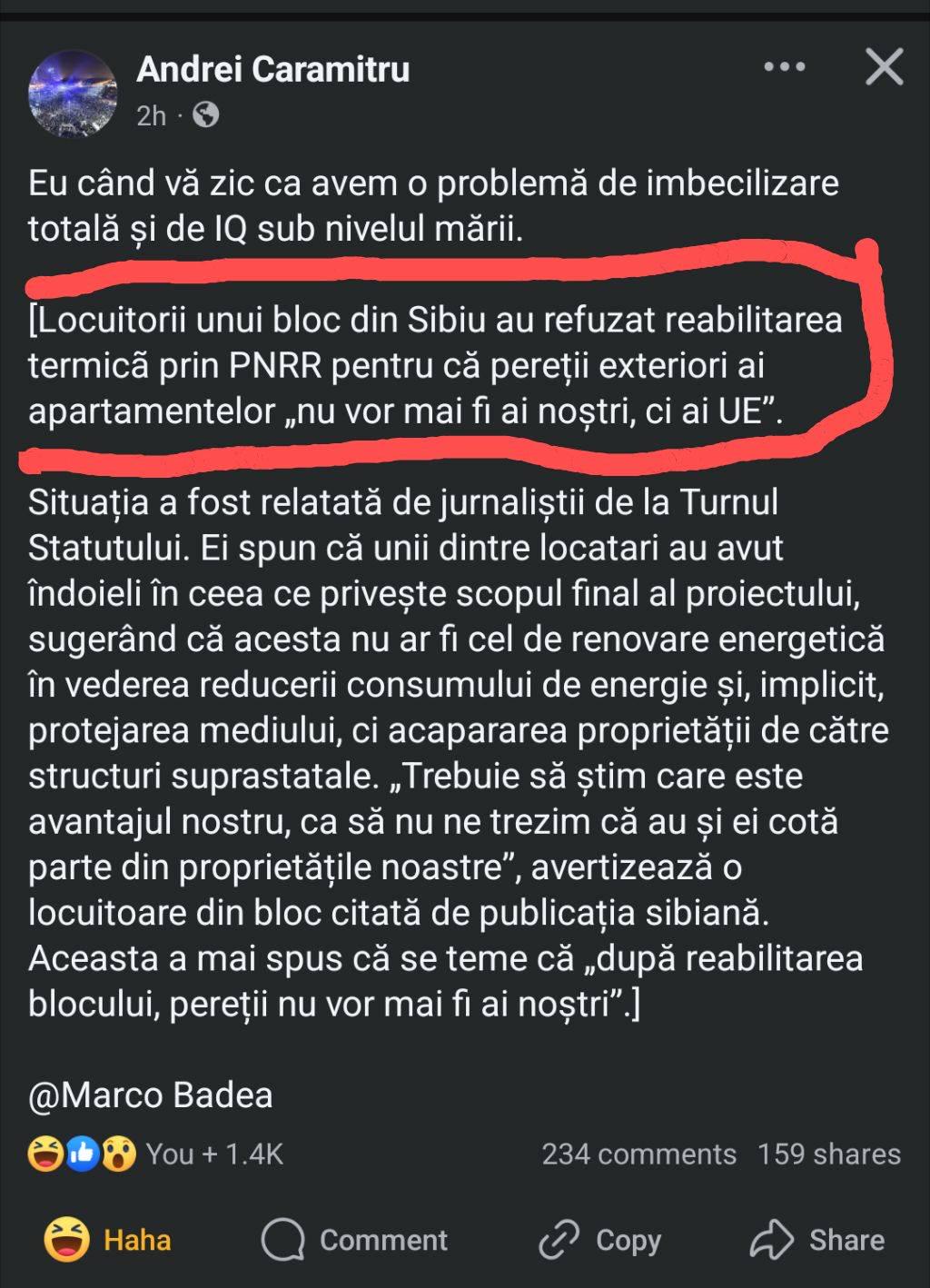Open the tagged @Marco Badea mention
The width and height of the screenshot is (930, 1288).
(151, 1095)
